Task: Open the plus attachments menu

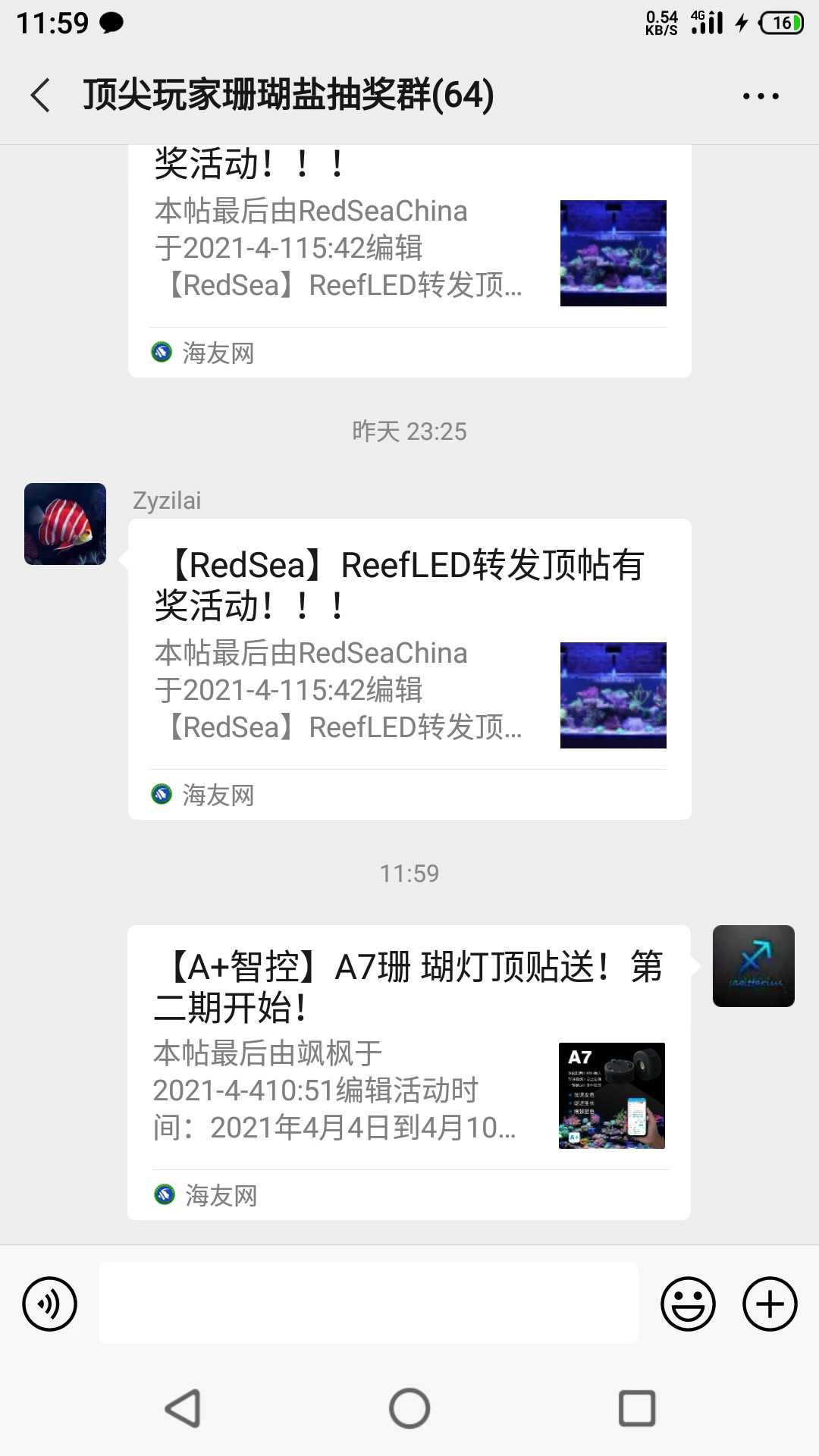Action: 769,1304
